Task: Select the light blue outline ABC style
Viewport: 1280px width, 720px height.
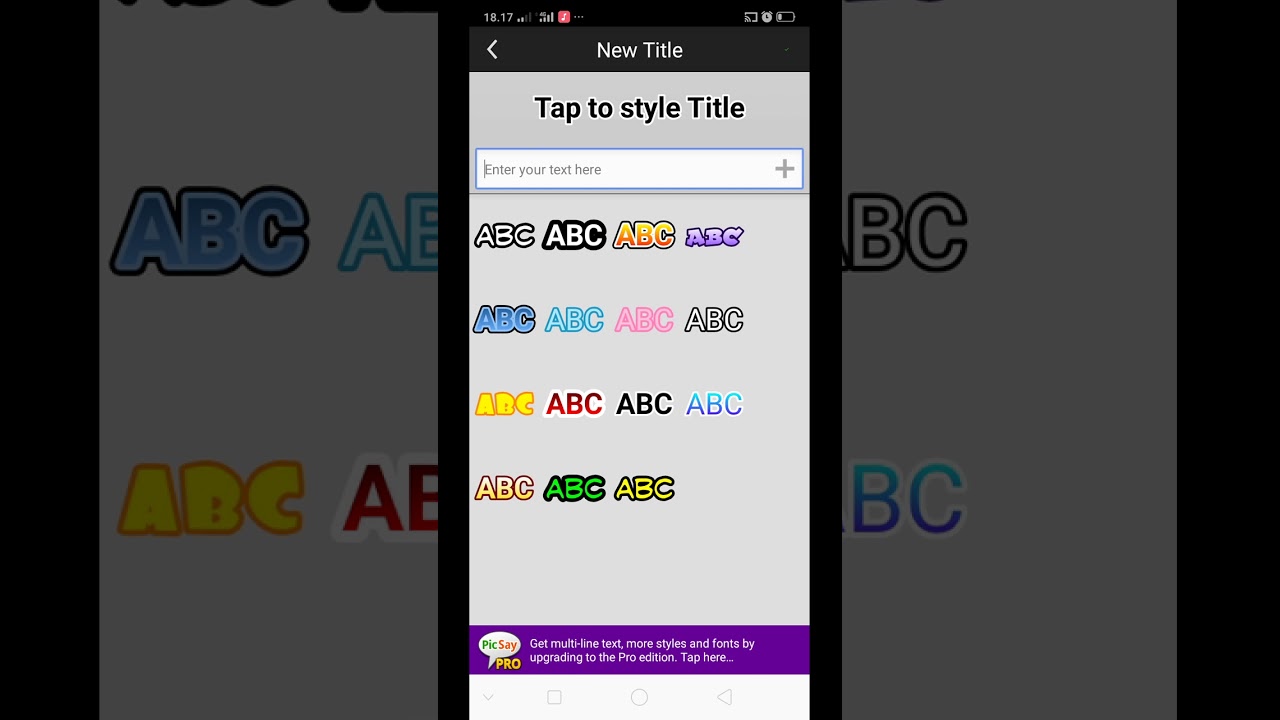Action: [574, 320]
